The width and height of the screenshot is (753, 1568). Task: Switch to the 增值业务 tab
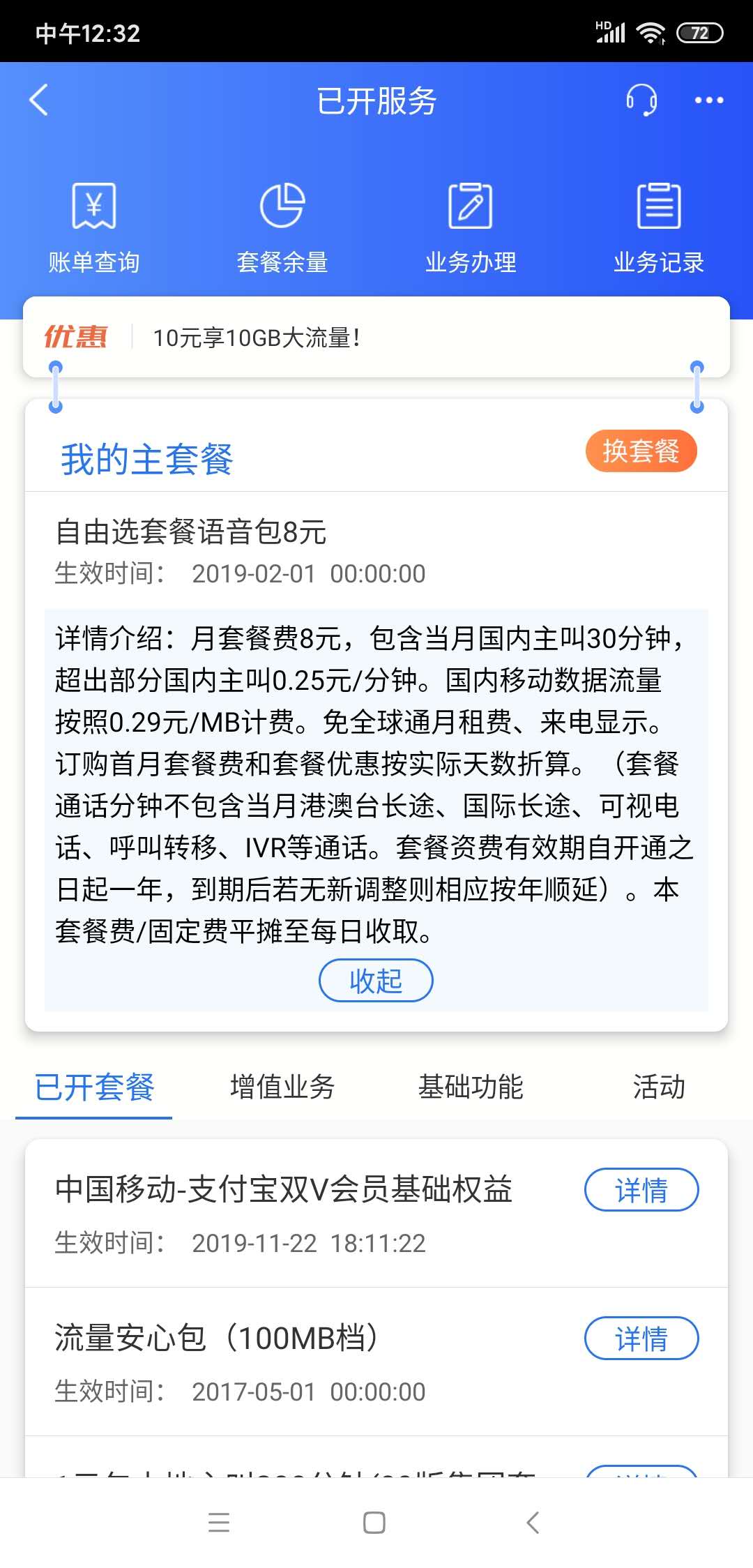coord(282,1087)
